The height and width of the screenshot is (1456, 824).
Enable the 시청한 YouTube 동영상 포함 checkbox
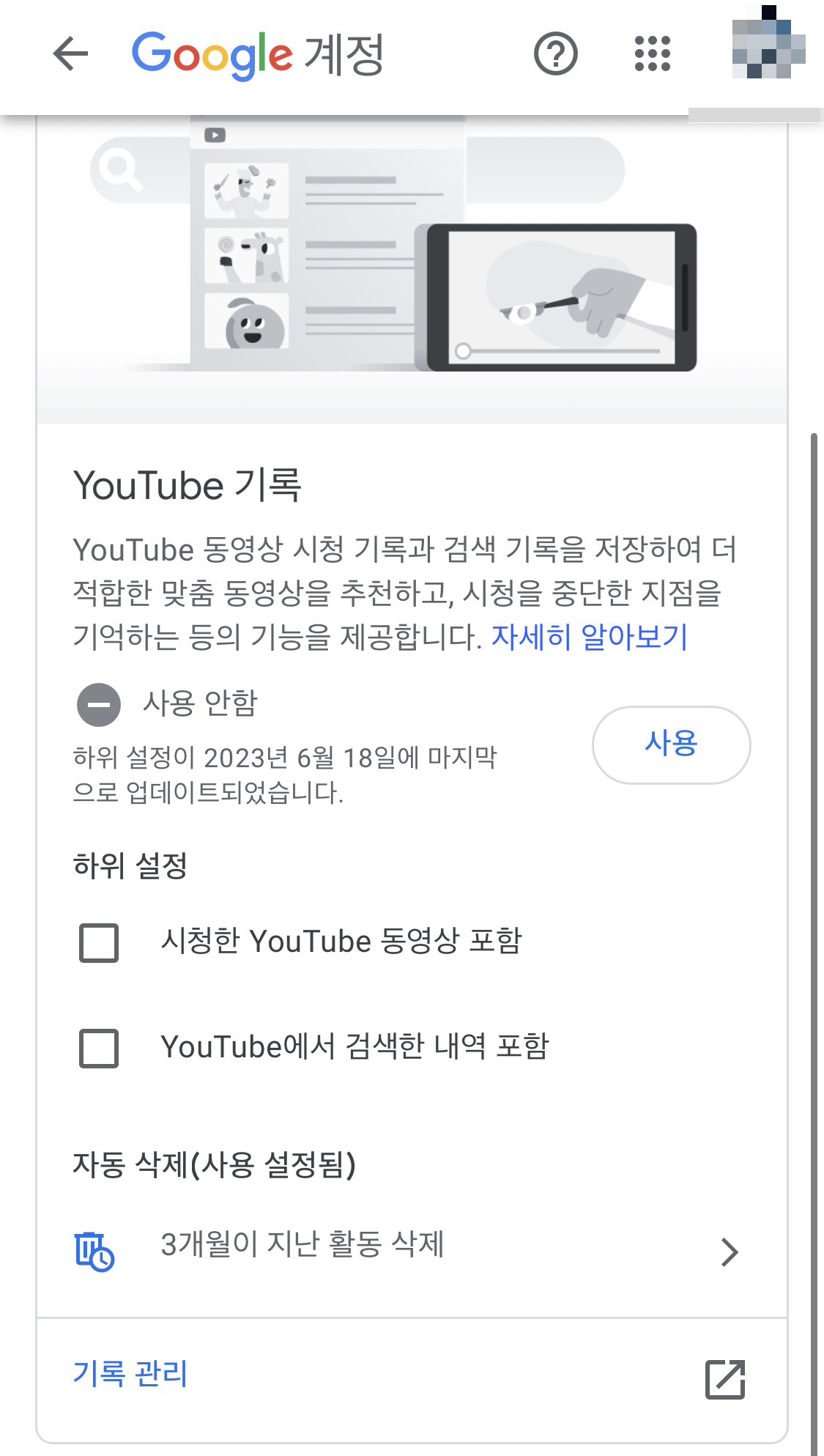tap(97, 944)
